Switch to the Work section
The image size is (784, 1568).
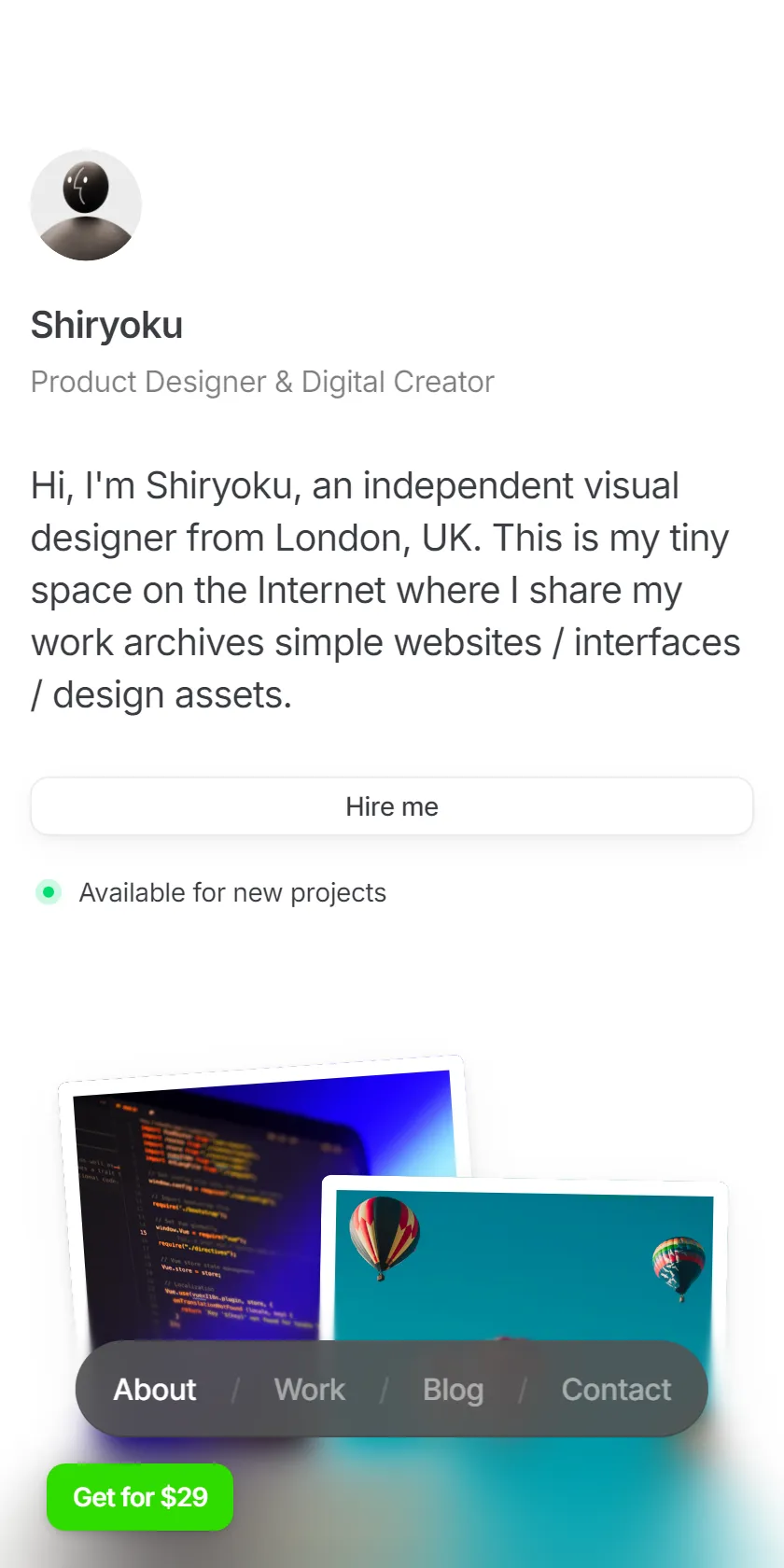click(x=310, y=1390)
